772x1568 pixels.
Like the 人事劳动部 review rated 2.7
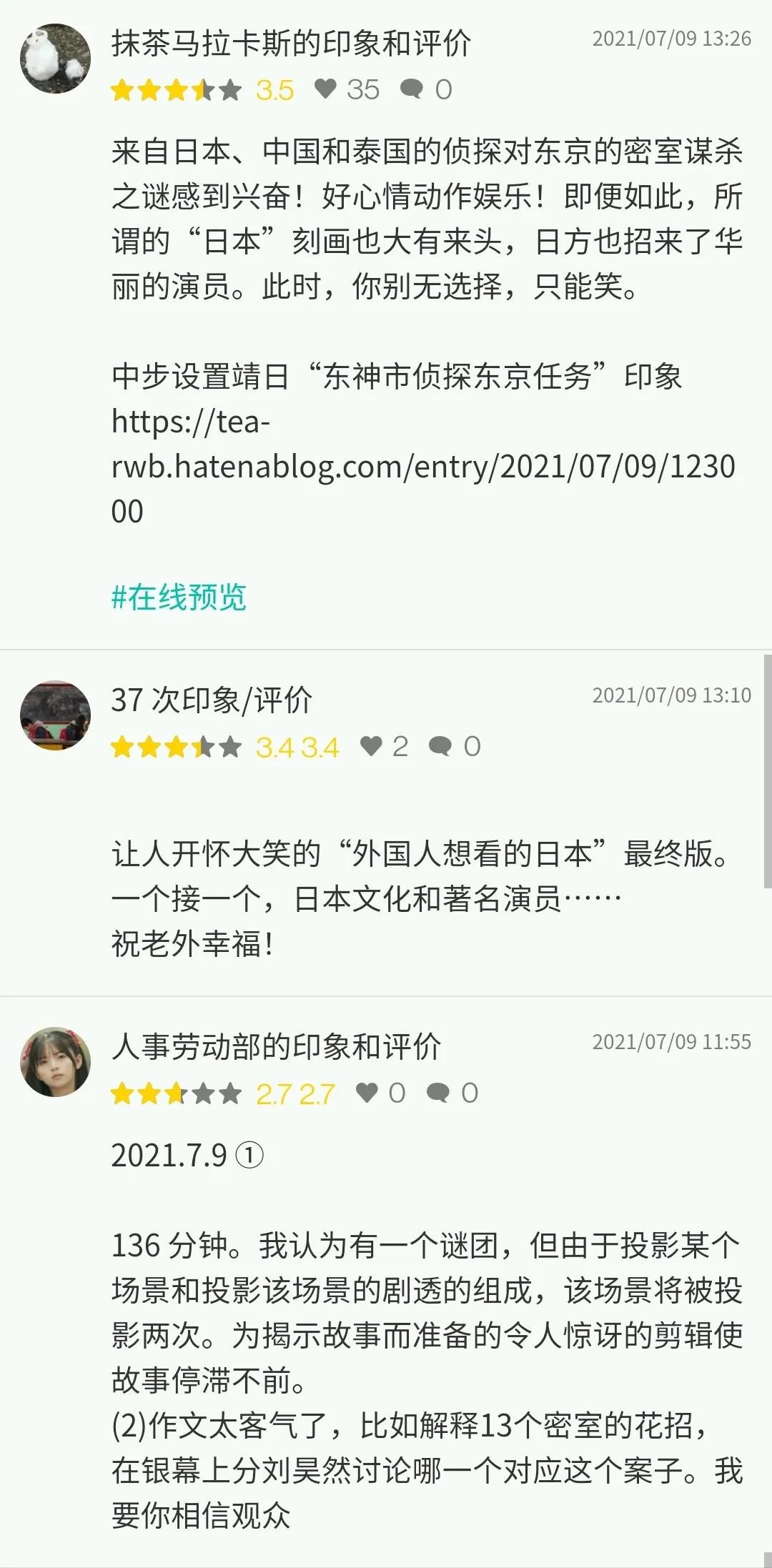point(367,1093)
